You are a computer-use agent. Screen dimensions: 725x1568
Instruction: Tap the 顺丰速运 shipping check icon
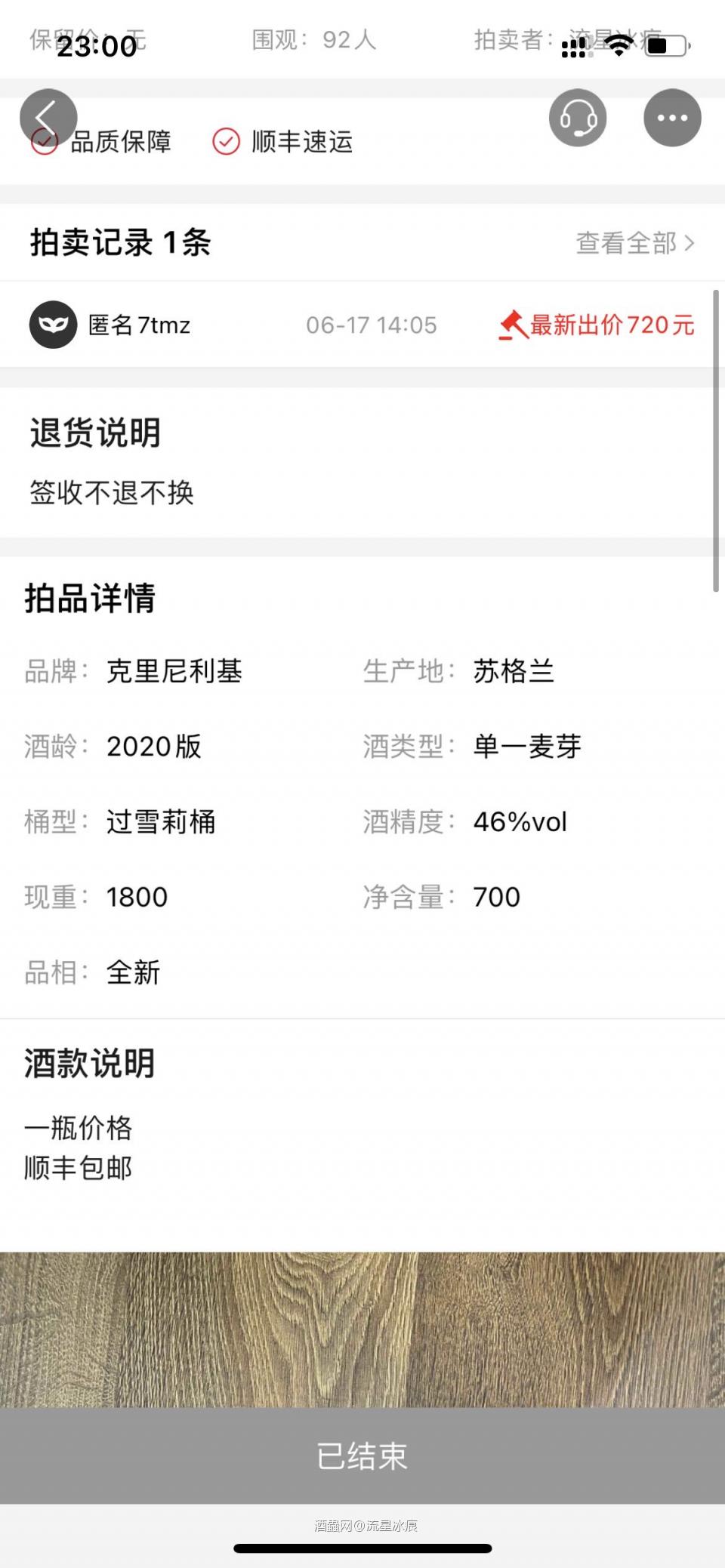point(225,142)
